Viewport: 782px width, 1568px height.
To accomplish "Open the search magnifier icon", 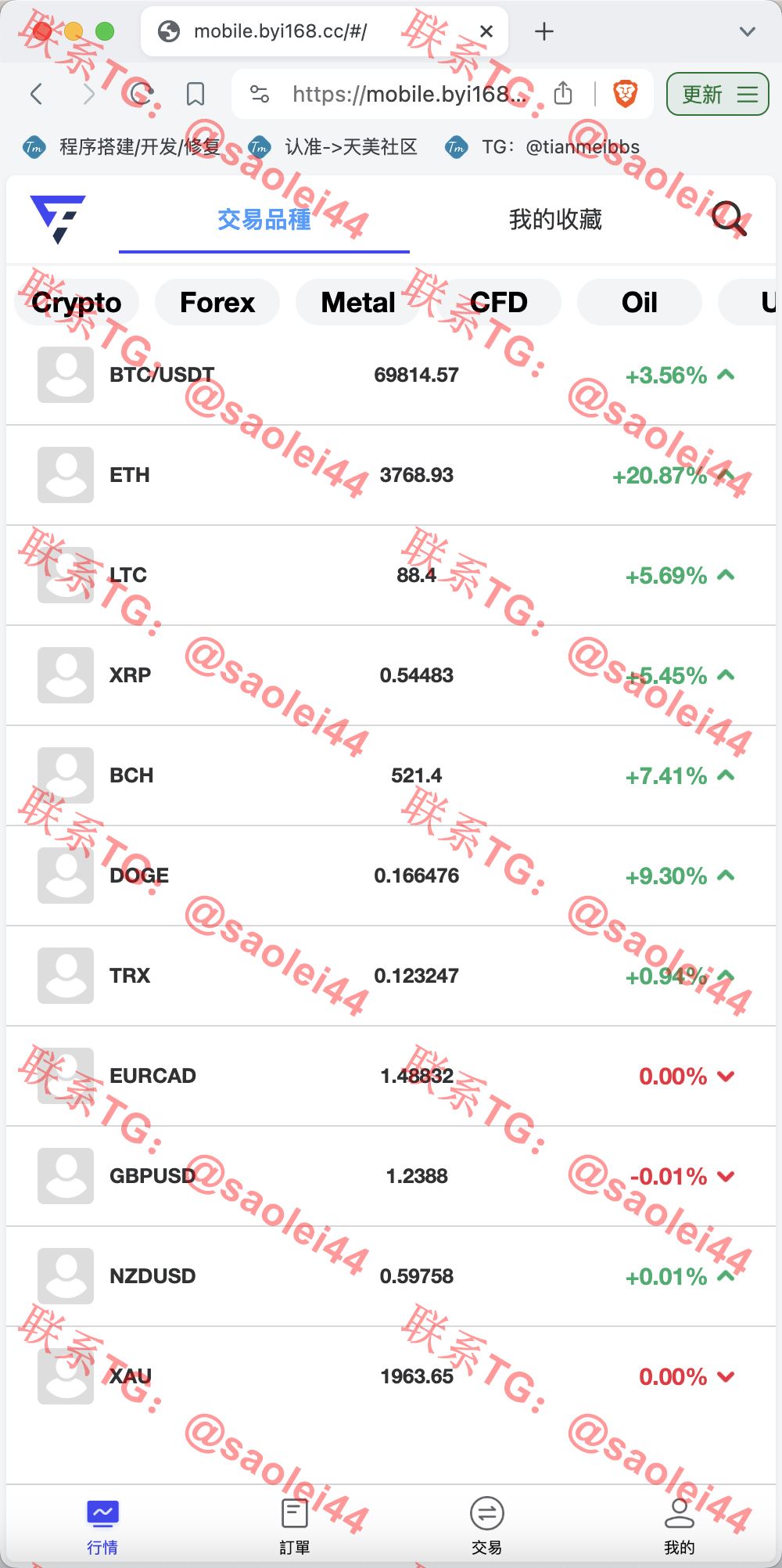I will 729,218.
